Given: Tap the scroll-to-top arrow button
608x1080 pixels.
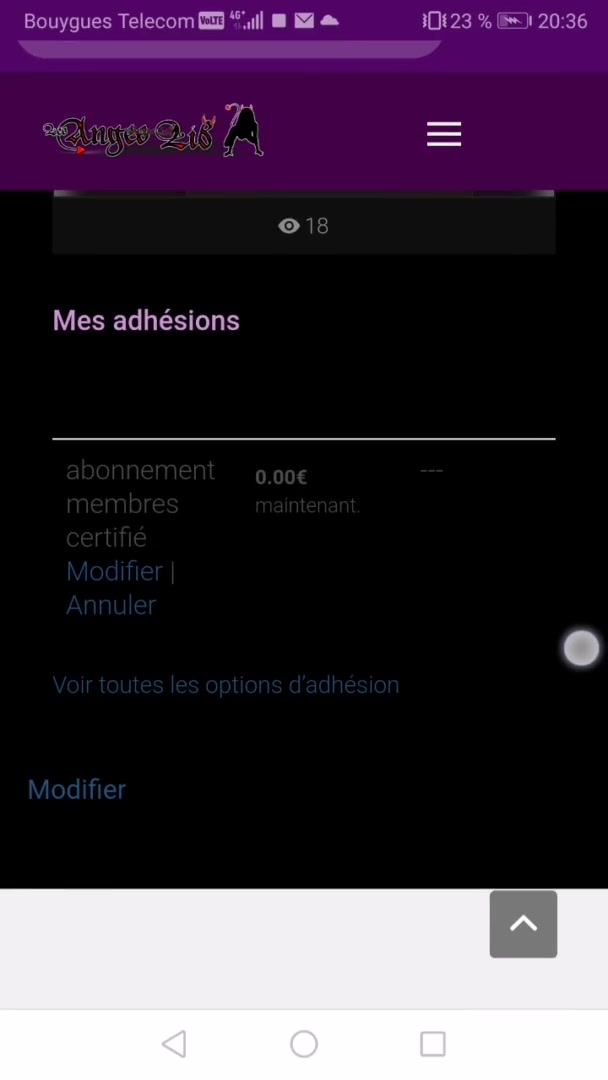Looking at the screenshot, I should 523,924.
